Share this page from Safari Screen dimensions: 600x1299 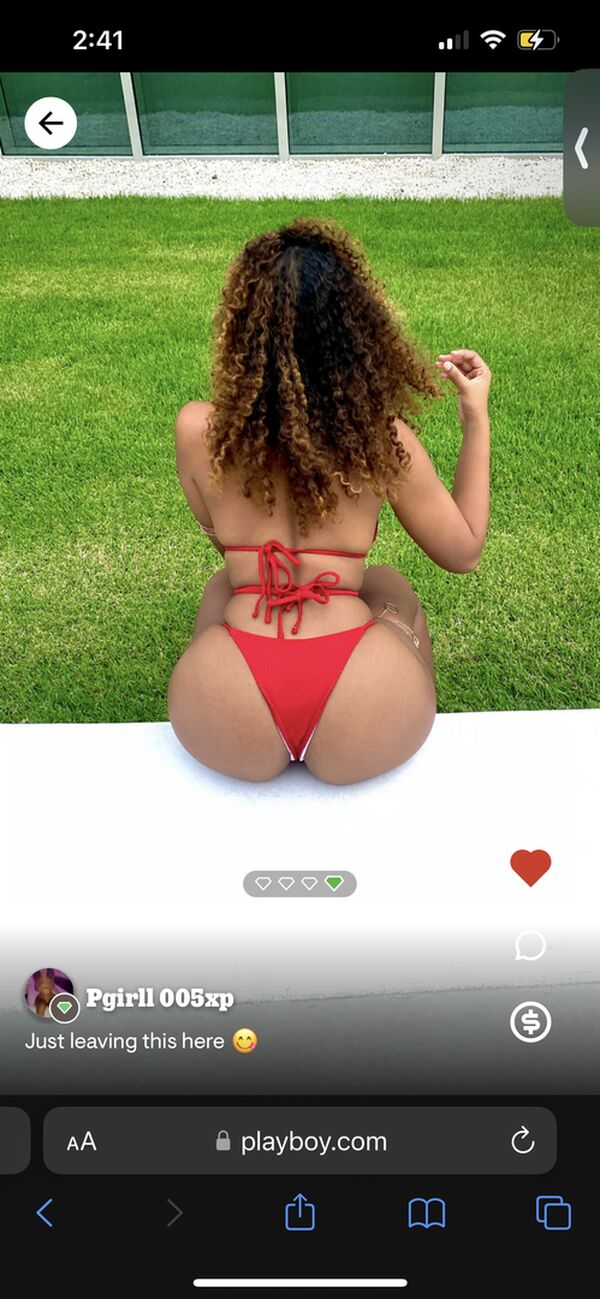pos(299,1213)
